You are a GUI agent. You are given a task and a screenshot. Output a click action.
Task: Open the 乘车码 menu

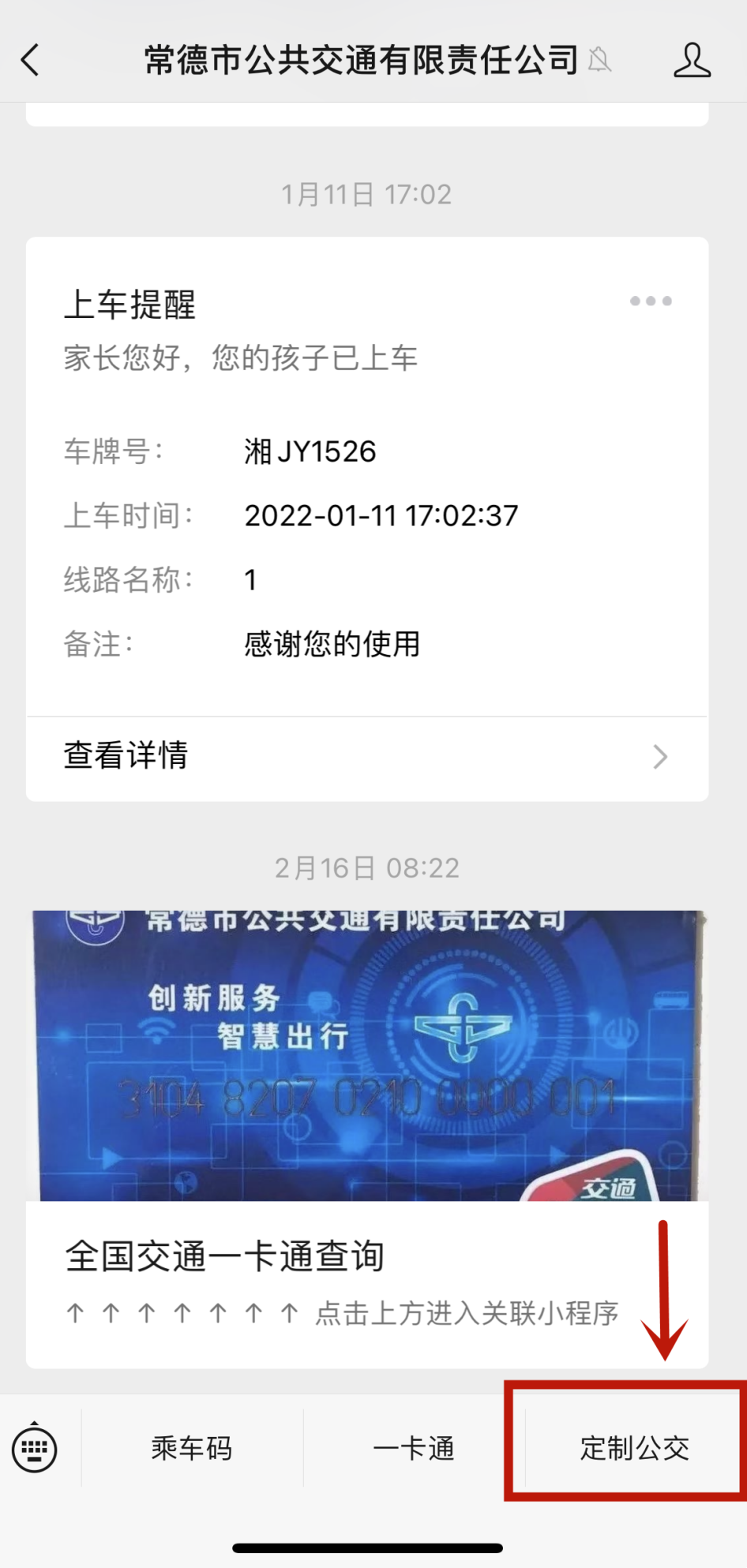coord(192,1448)
